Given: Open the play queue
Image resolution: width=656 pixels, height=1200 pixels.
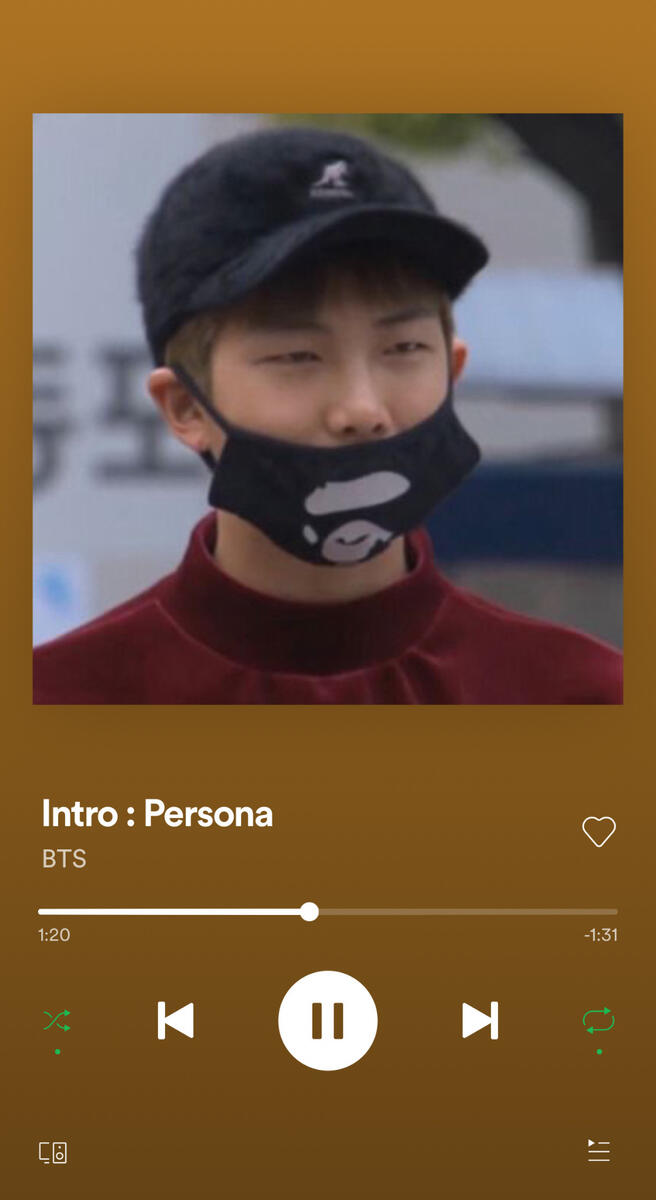Looking at the screenshot, I should (x=598, y=1151).
